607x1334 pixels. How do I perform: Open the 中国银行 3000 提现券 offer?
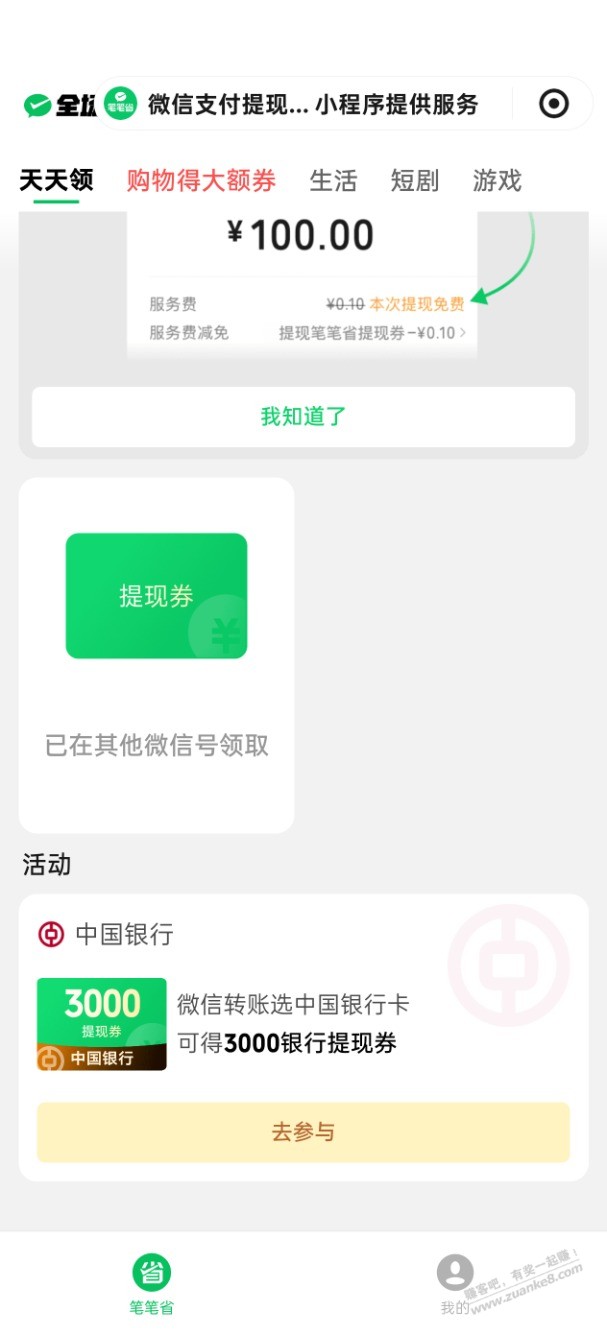[102, 1024]
